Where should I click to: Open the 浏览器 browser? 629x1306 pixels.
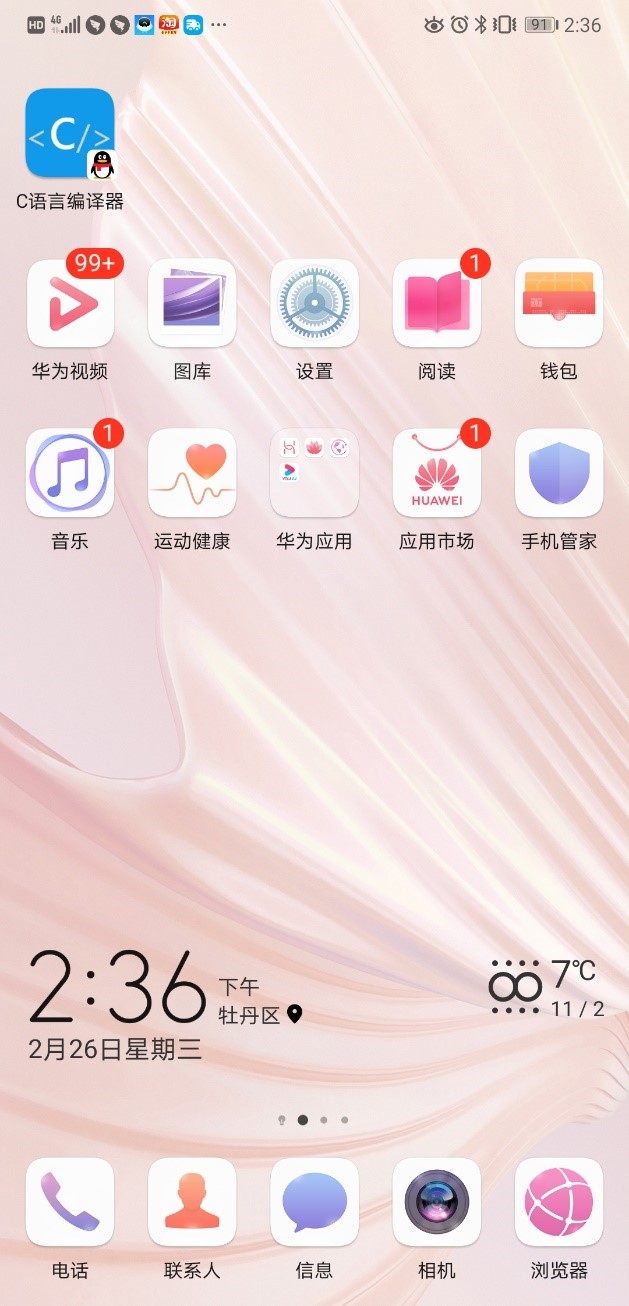click(x=559, y=1202)
